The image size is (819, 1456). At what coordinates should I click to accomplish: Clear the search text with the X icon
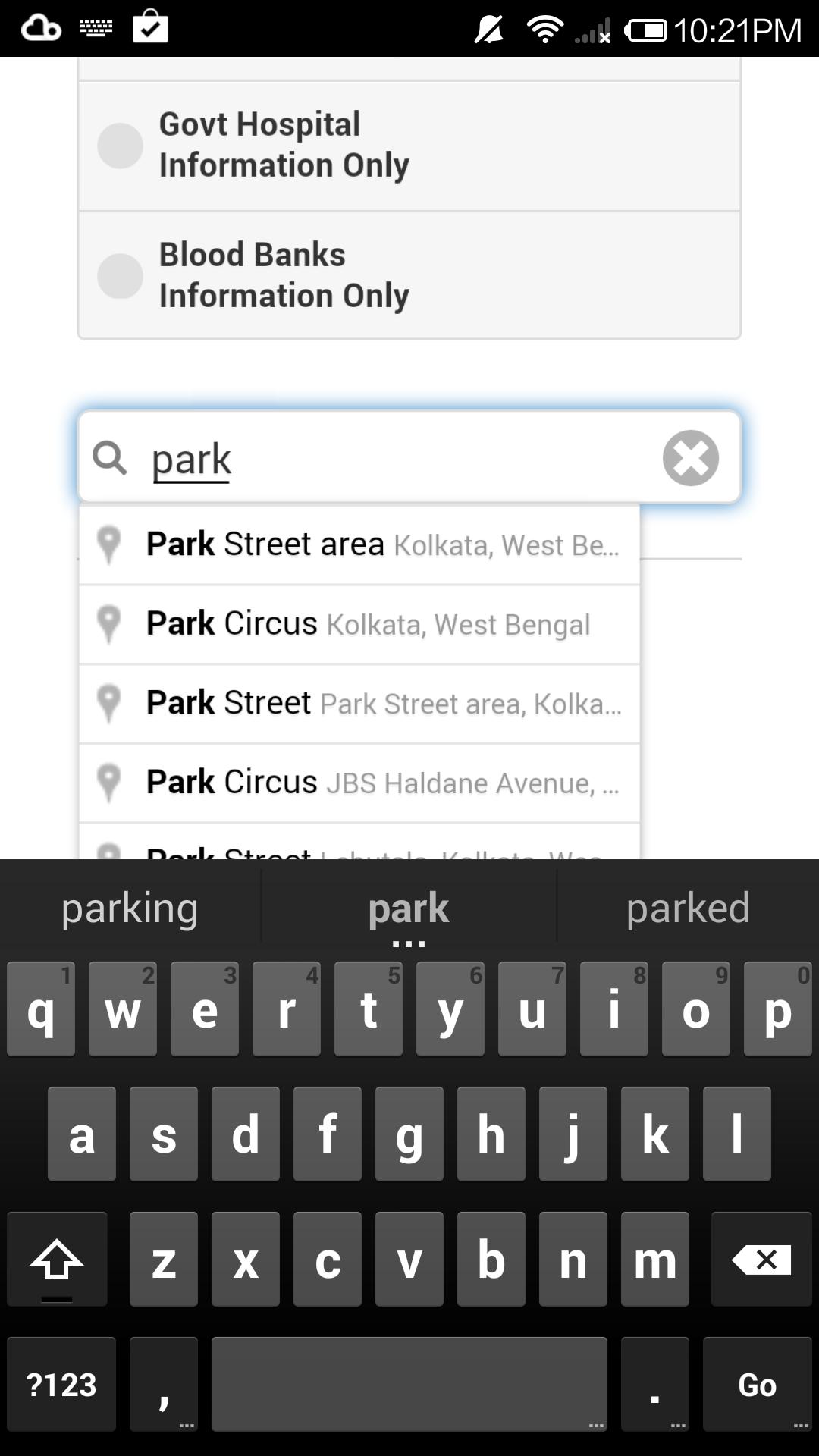pyautogui.click(x=690, y=458)
